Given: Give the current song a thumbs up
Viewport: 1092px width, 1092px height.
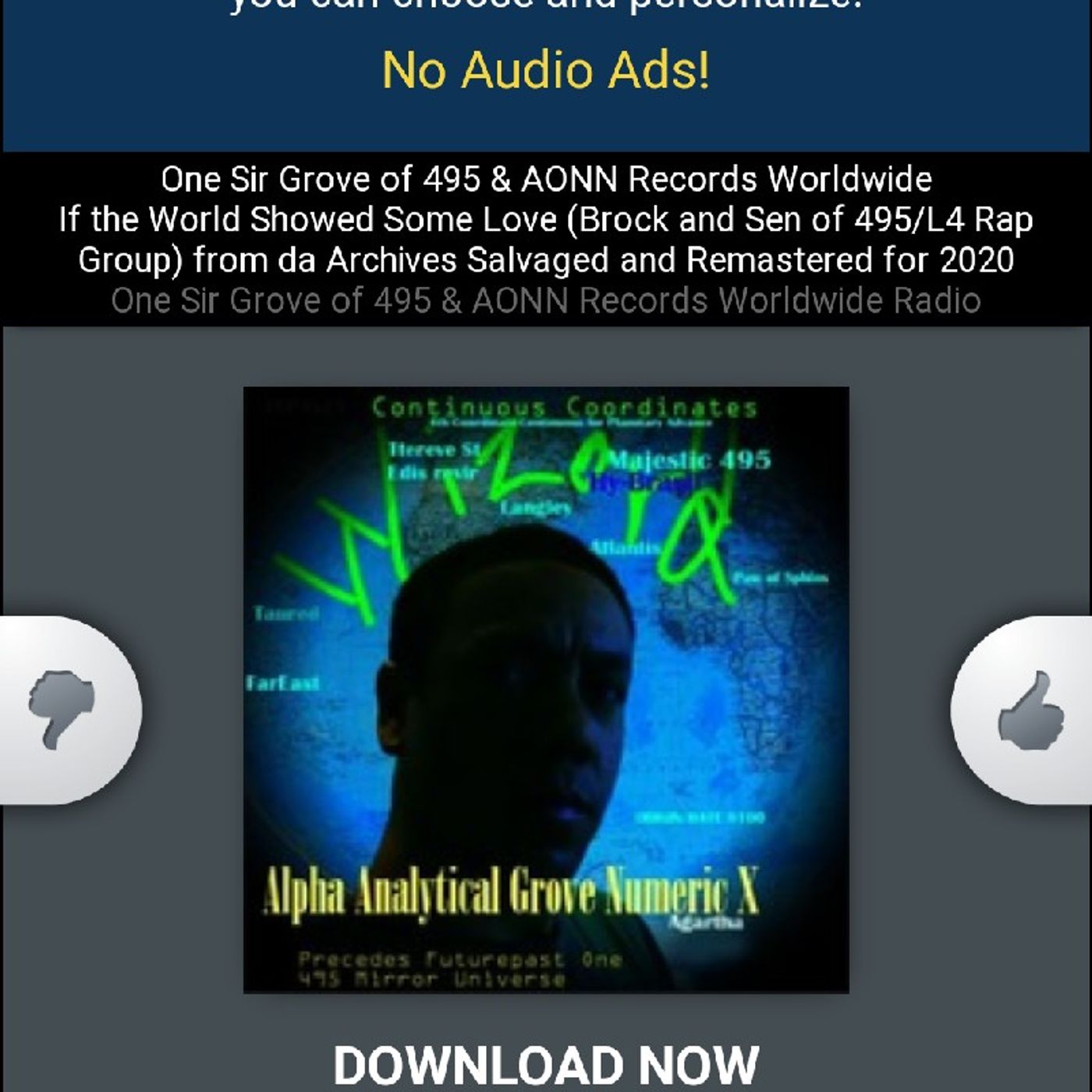Looking at the screenshot, I should [x=1030, y=710].
